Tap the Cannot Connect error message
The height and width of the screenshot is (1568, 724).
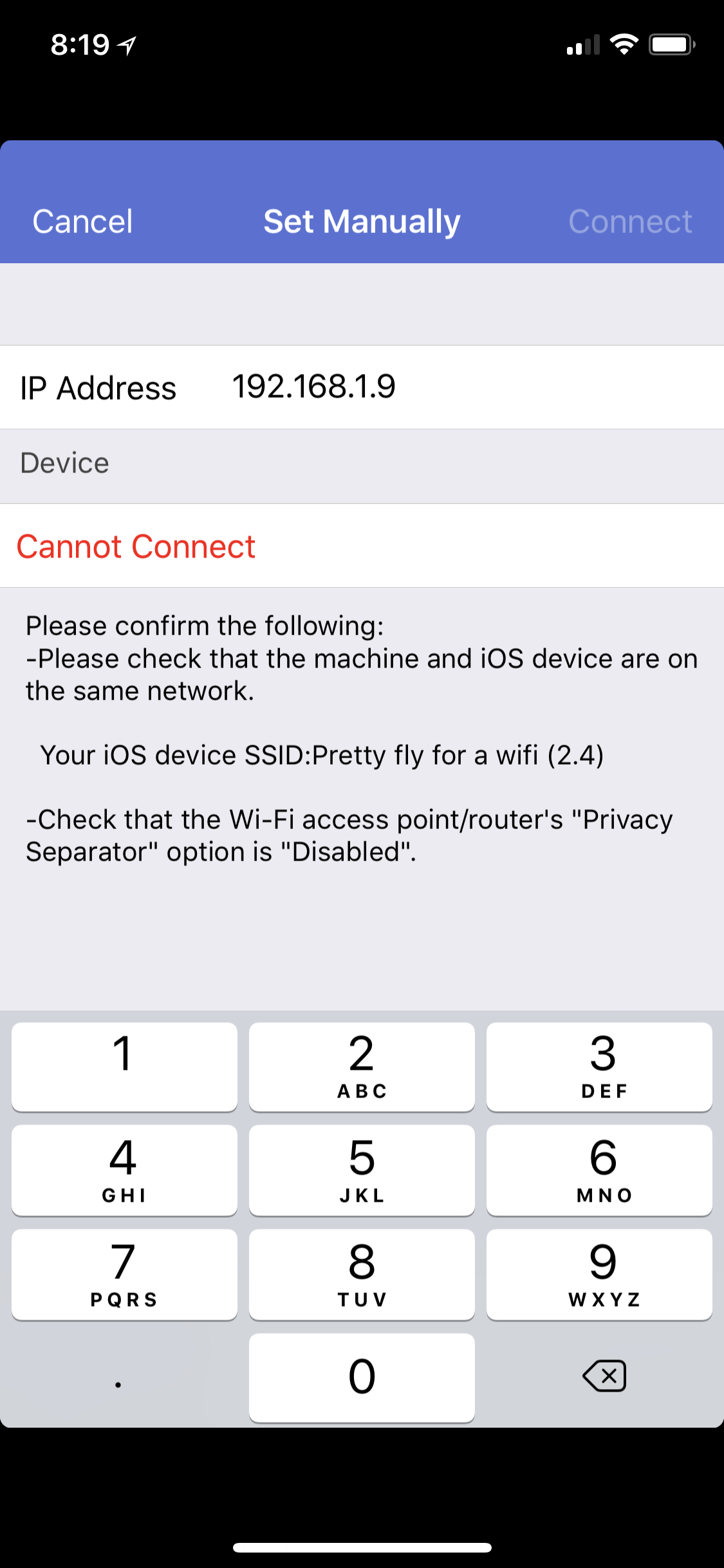coord(136,546)
